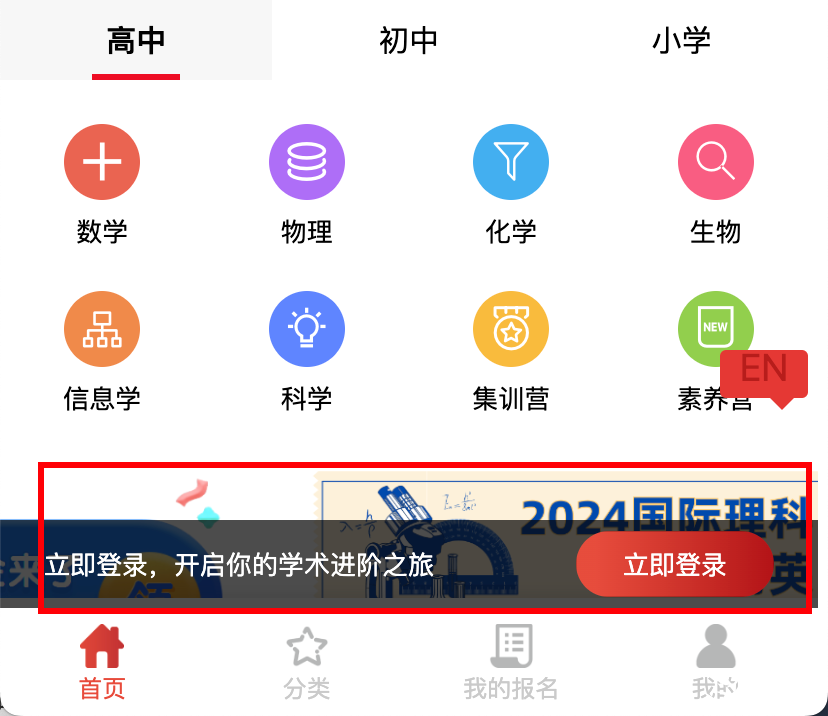Go to the 首页 tab
The width and height of the screenshot is (828, 716).
click(102, 662)
